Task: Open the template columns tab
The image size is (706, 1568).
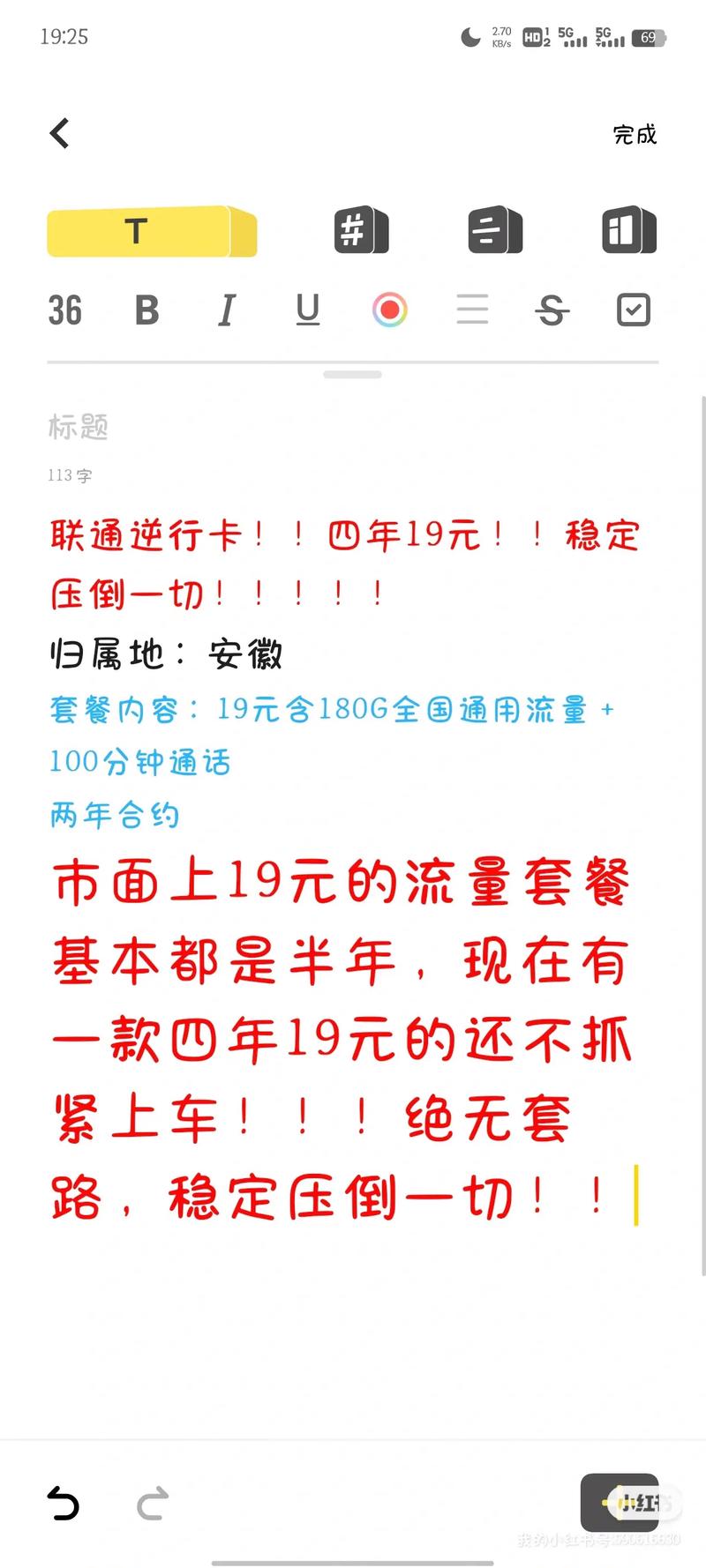Action: (x=628, y=232)
